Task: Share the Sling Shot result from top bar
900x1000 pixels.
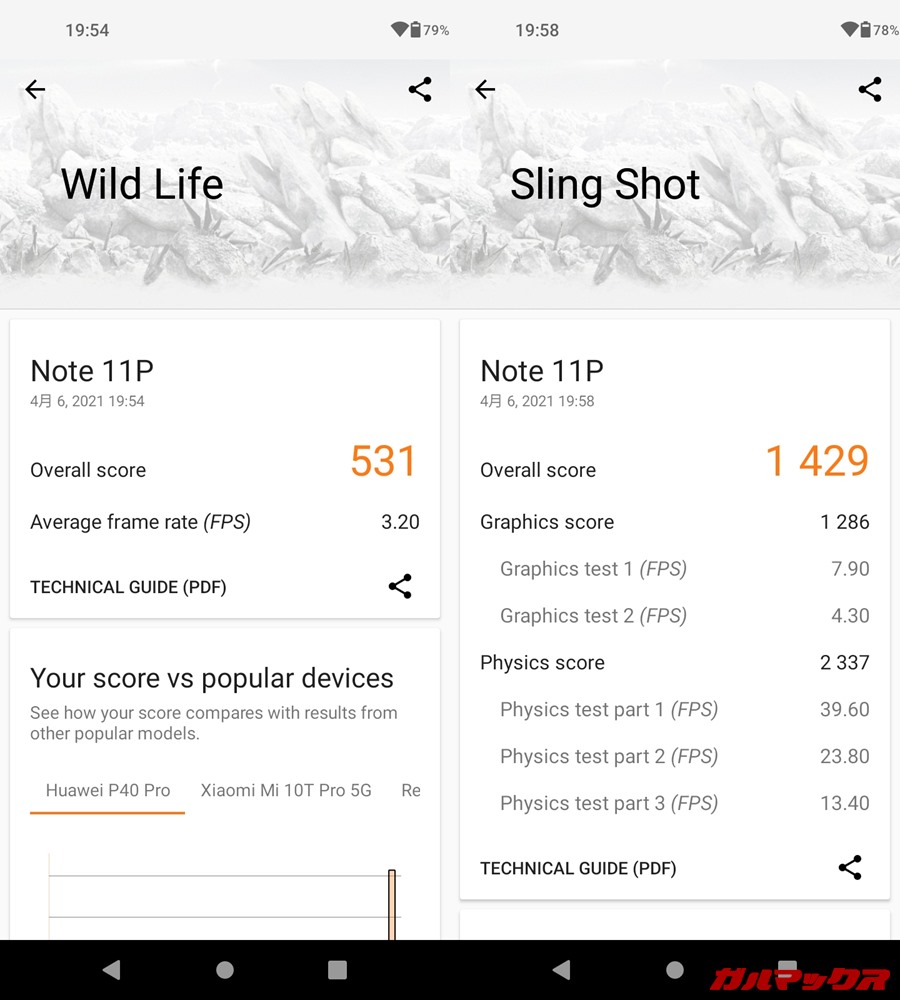Action: click(x=870, y=89)
